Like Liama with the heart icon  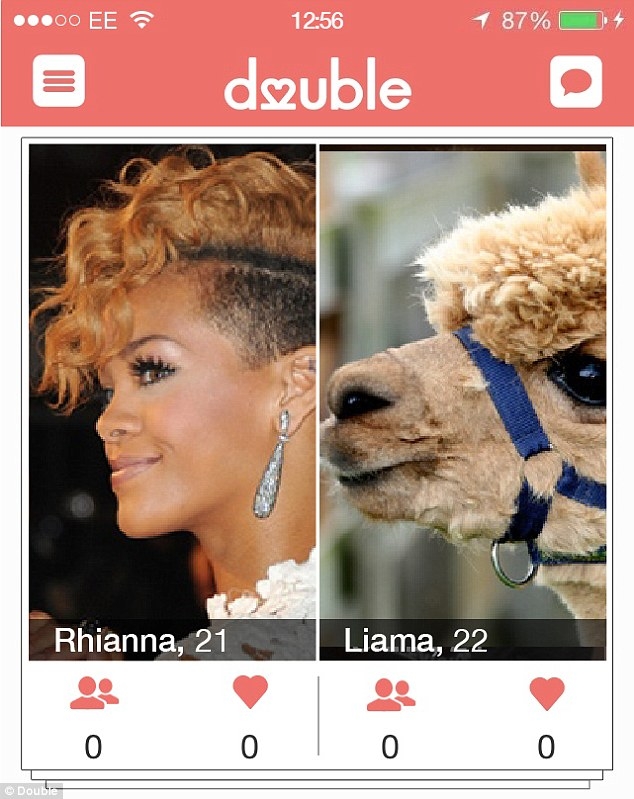546,694
